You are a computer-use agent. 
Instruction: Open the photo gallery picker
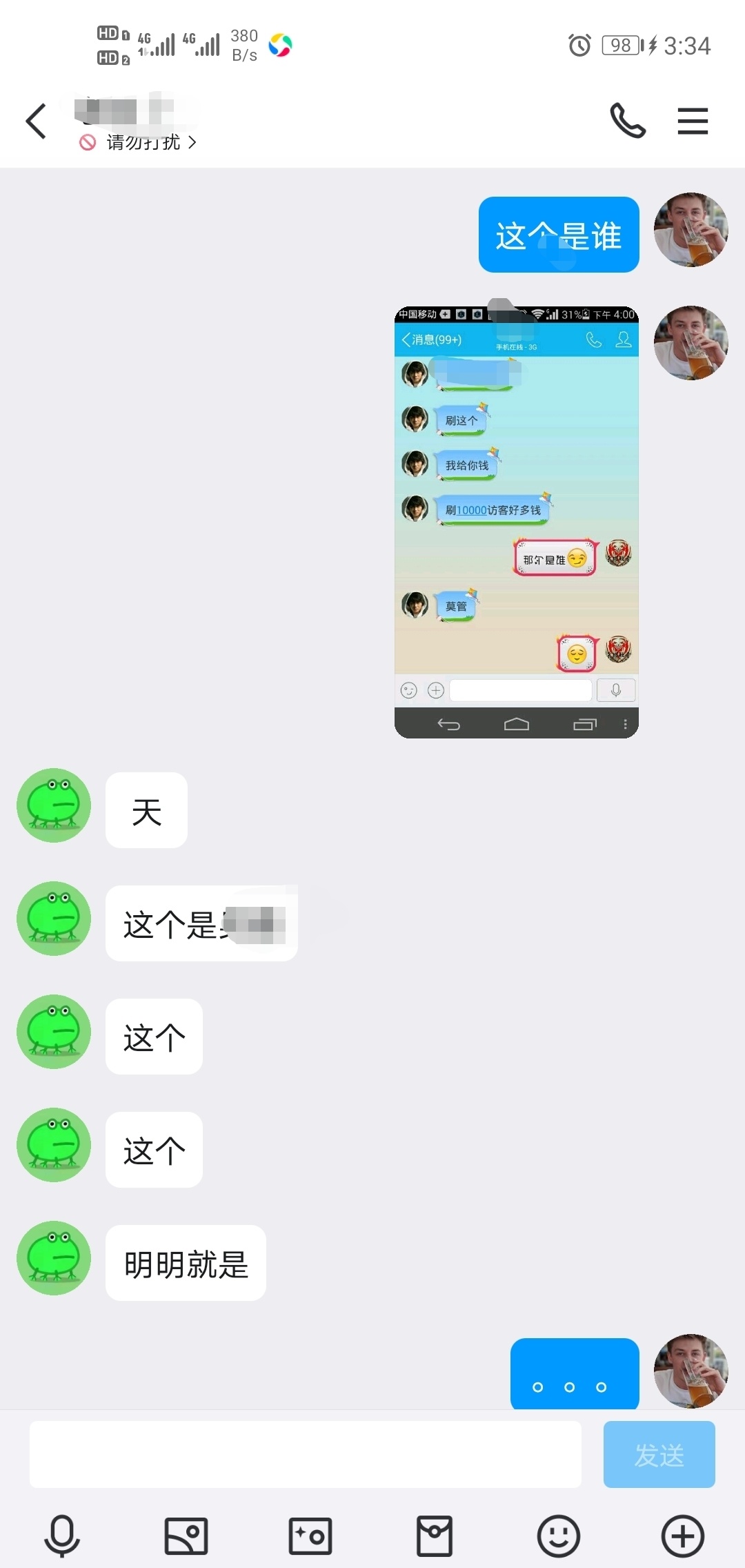(186, 1536)
